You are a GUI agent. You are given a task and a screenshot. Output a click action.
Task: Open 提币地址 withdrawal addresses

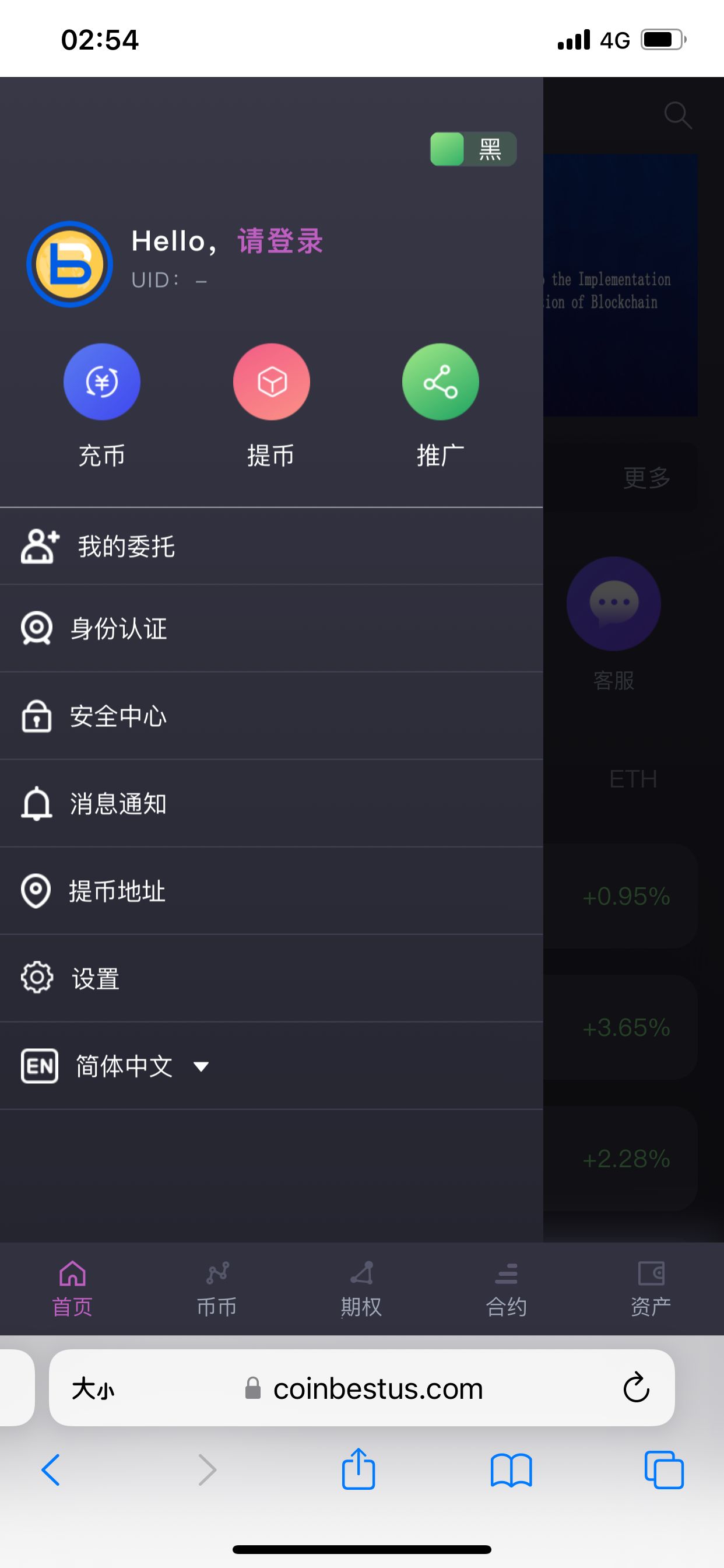point(271,891)
